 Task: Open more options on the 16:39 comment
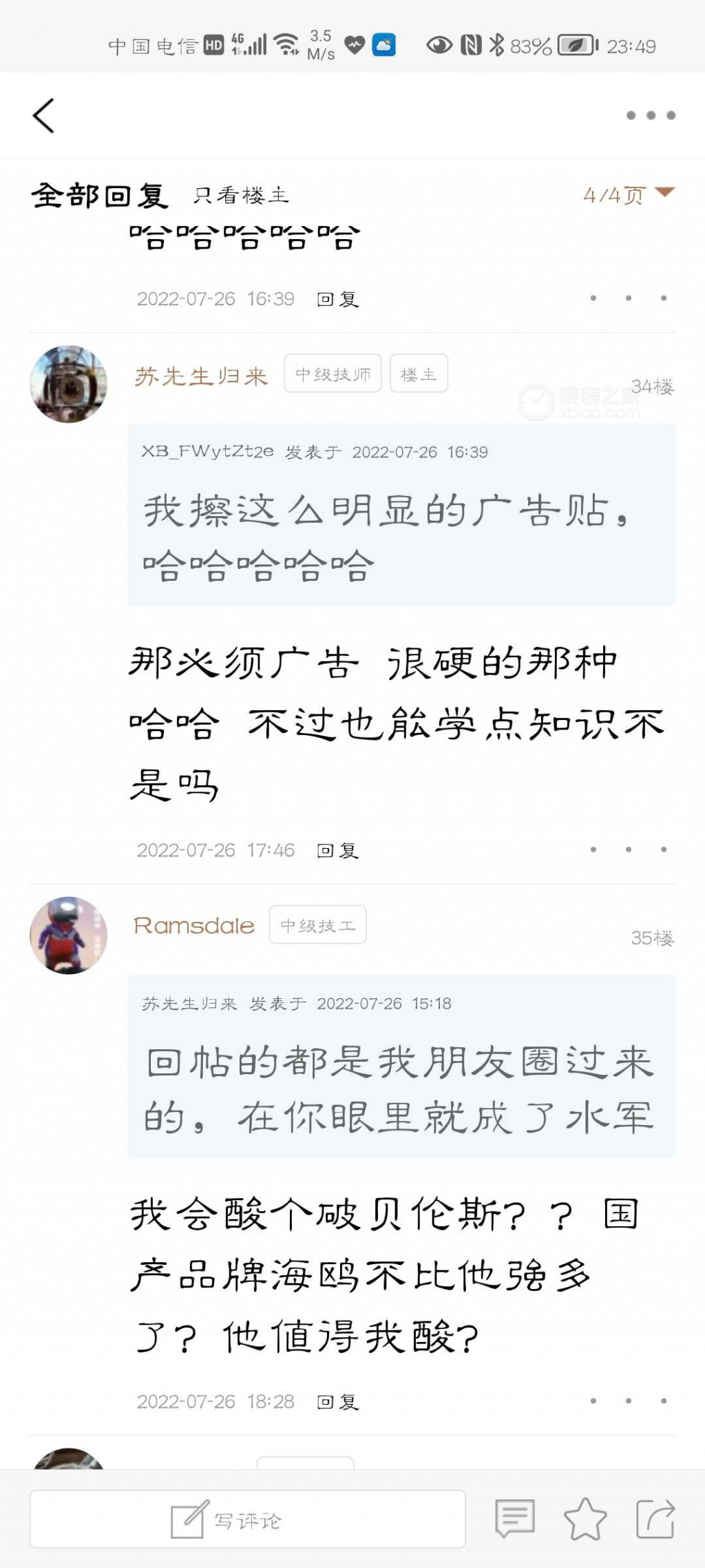point(628,298)
